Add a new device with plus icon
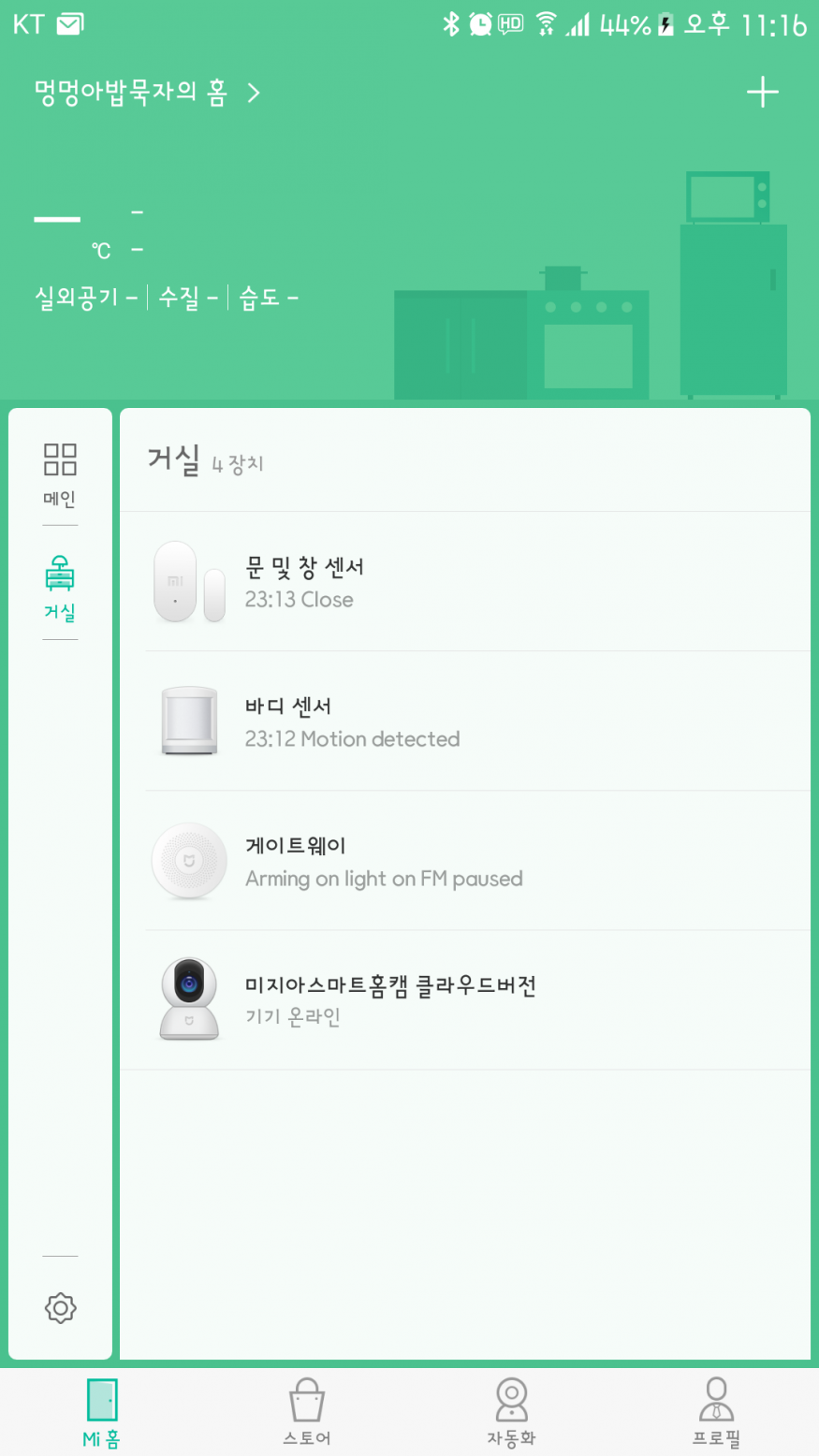The width and height of the screenshot is (819, 1456). click(762, 92)
